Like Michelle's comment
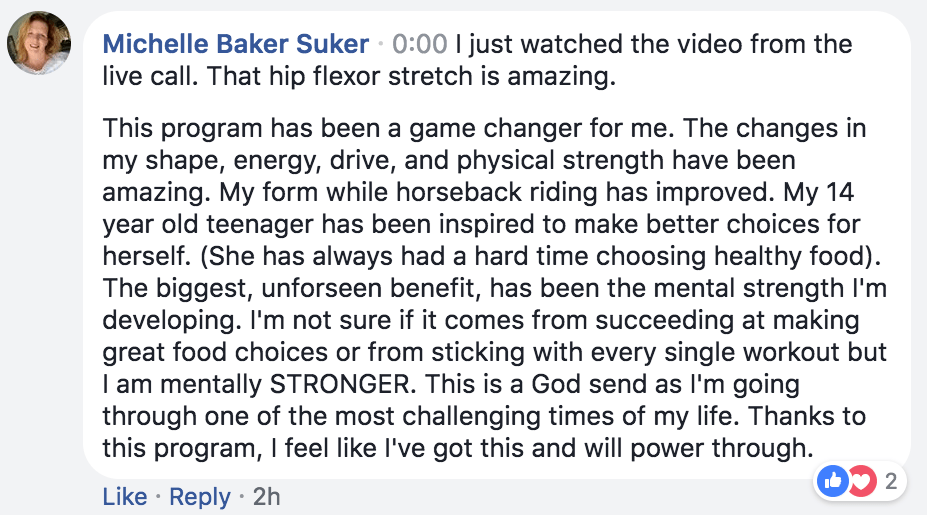The width and height of the screenshot is (927, 515). point(125,497)
